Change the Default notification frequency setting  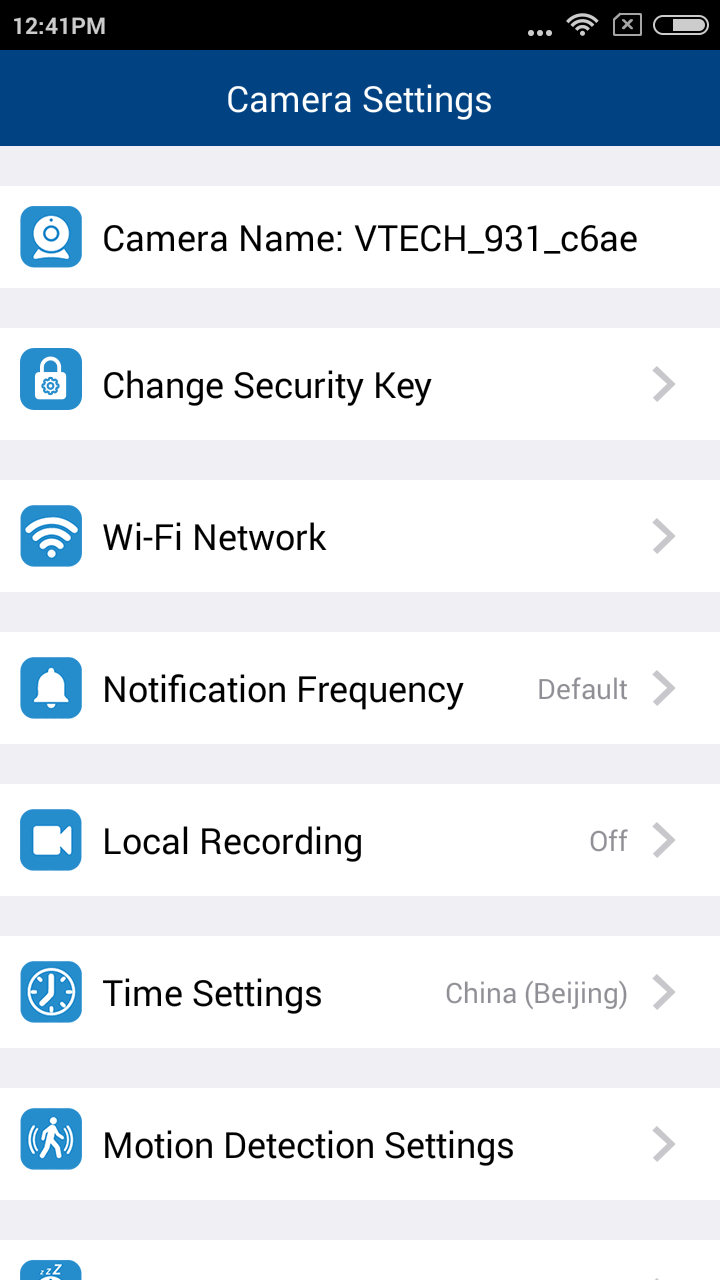click(x=582, y=688)
